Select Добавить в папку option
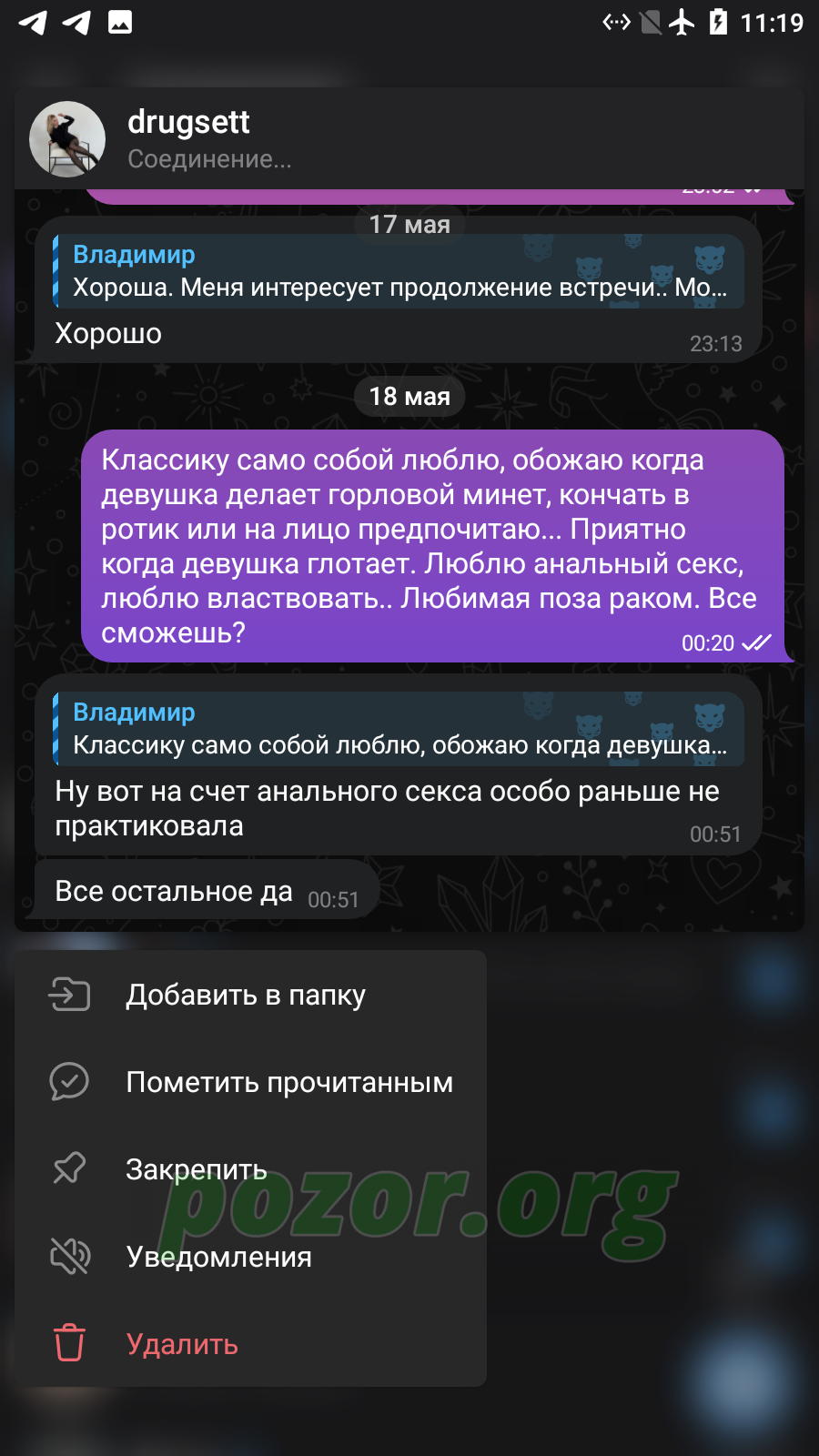Image resolution: width=819 pixels, height=1456 pixels. pyautogui.click(x=250, y=995)
